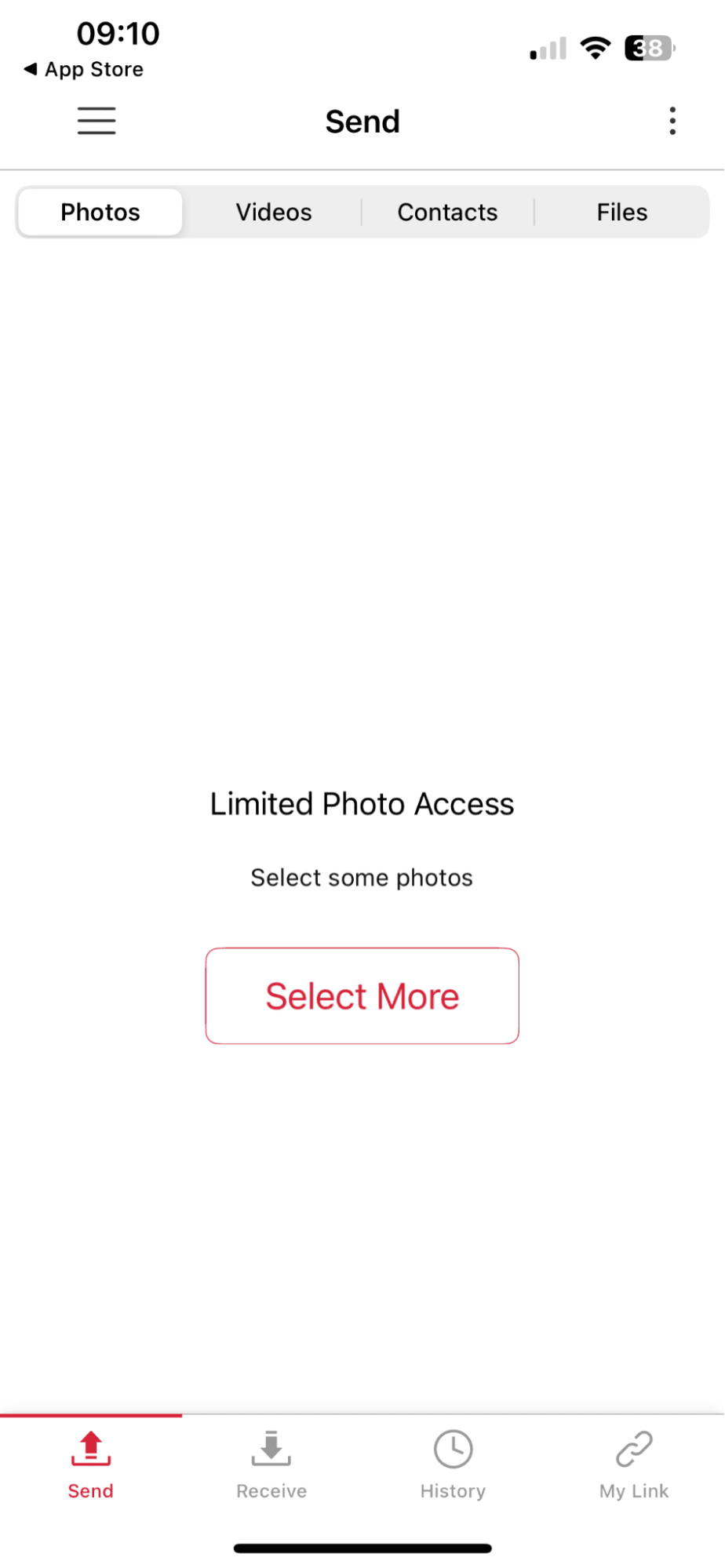Open the History tab

(x=453, y=1464)
